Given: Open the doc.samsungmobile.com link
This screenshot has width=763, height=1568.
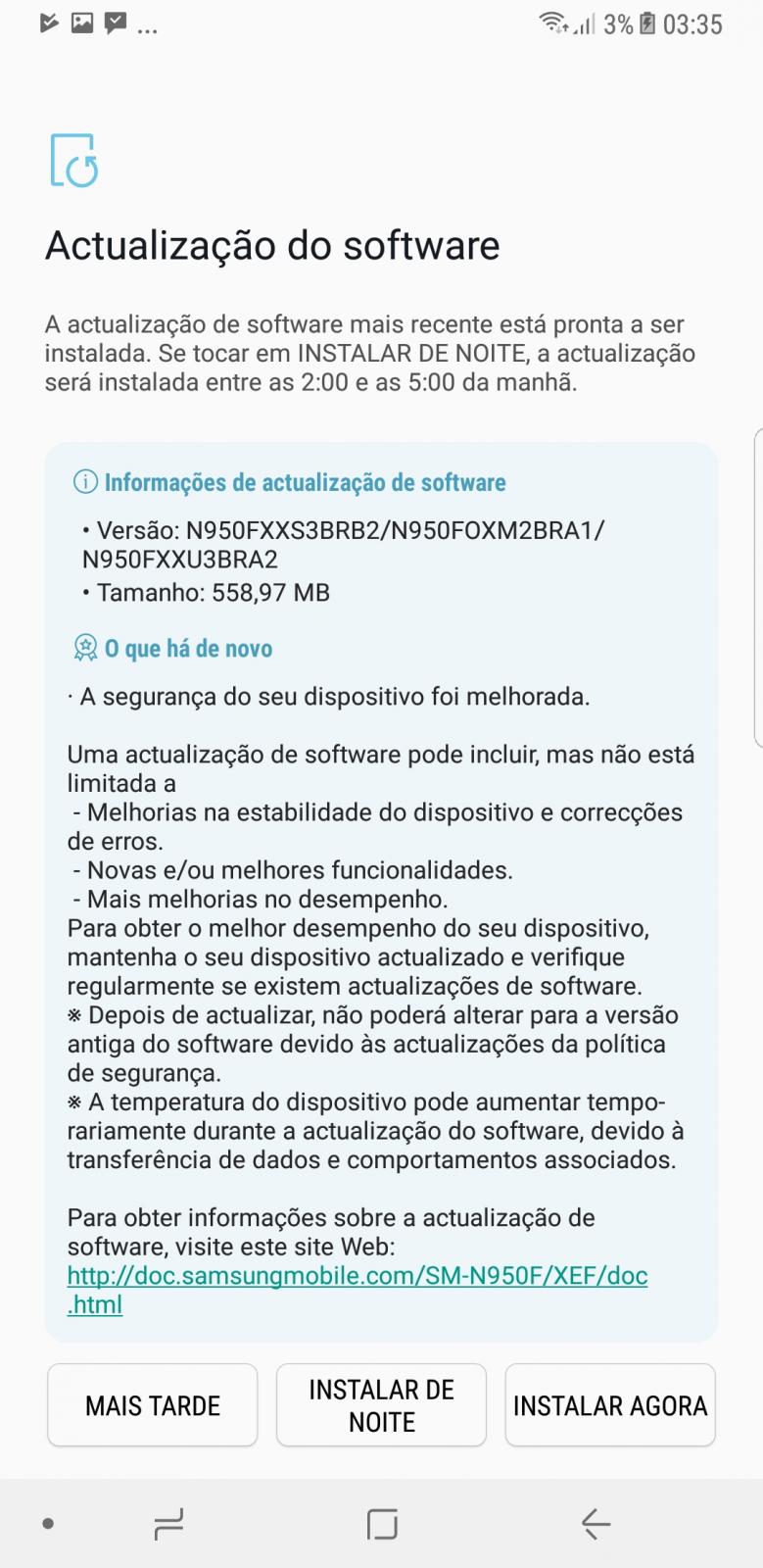Looking at the screenshot, I should tap(357, 1290).
